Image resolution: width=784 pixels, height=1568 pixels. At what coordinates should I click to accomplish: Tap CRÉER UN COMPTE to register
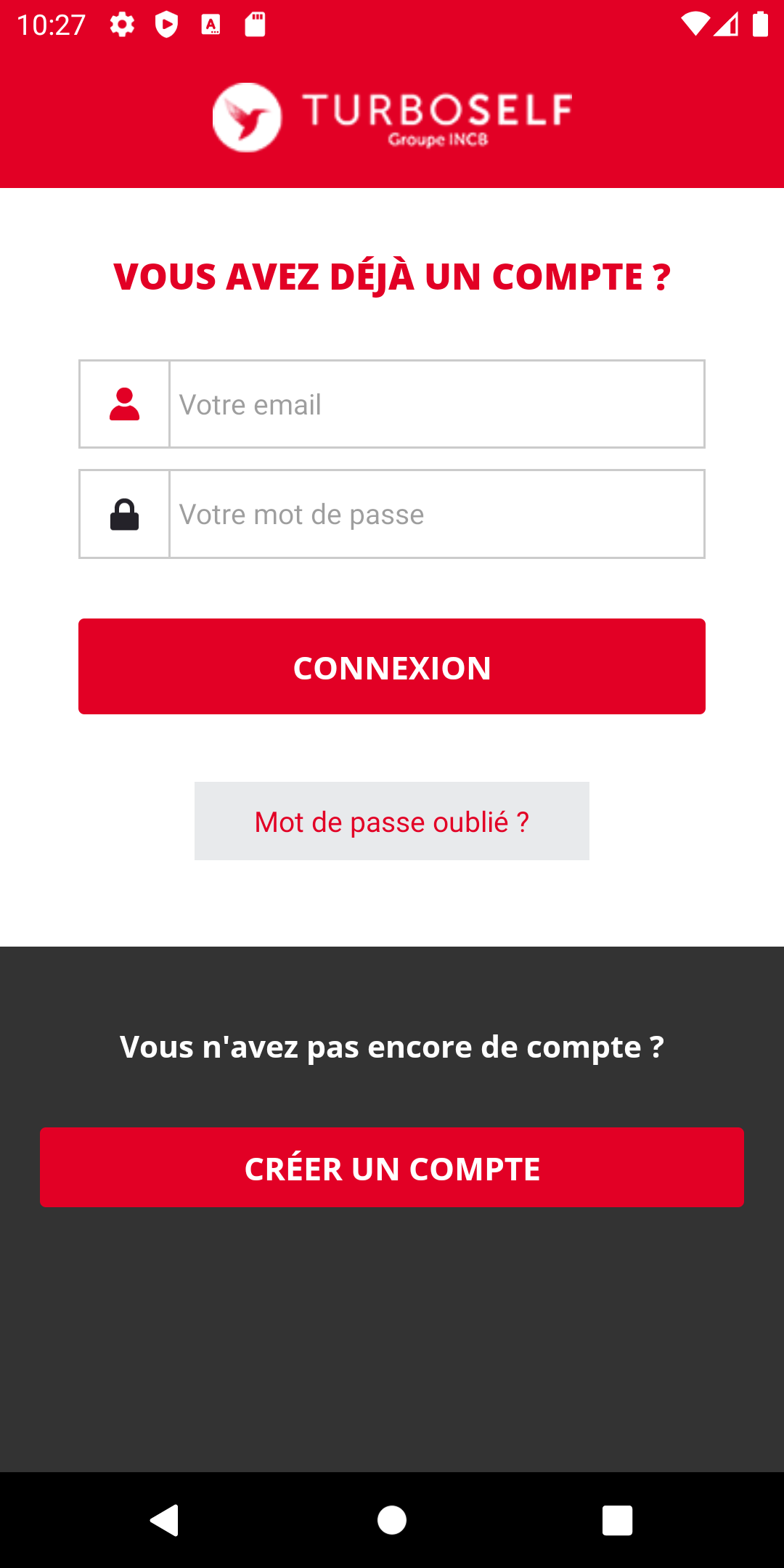click(392, 1167)
